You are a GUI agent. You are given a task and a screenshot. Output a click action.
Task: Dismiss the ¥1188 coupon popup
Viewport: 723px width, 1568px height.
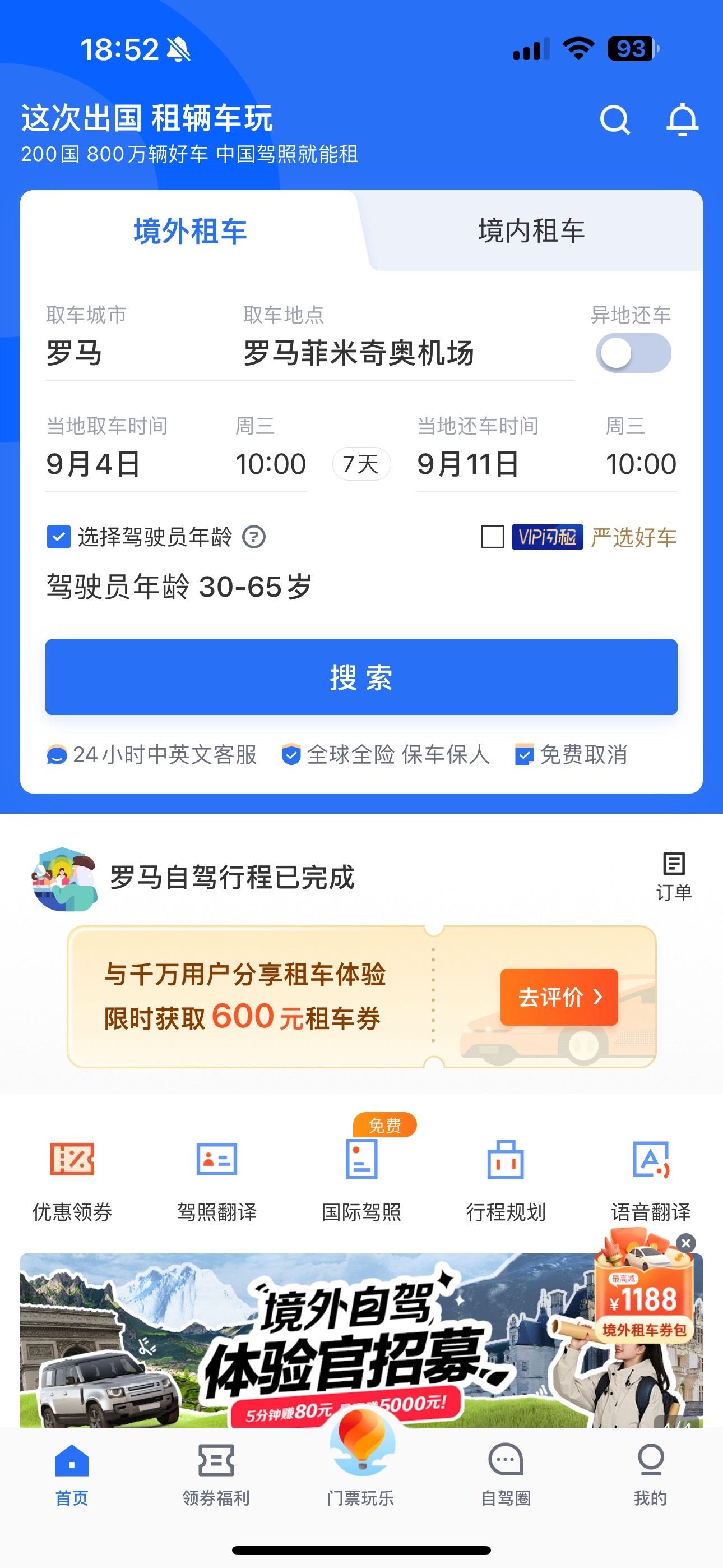(686, 1243)
